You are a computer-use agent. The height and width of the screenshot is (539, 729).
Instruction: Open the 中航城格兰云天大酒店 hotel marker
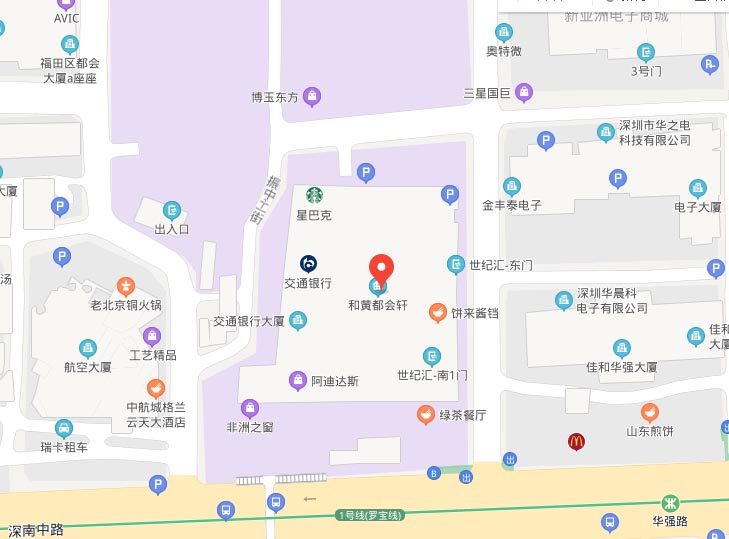click(155, 388)
